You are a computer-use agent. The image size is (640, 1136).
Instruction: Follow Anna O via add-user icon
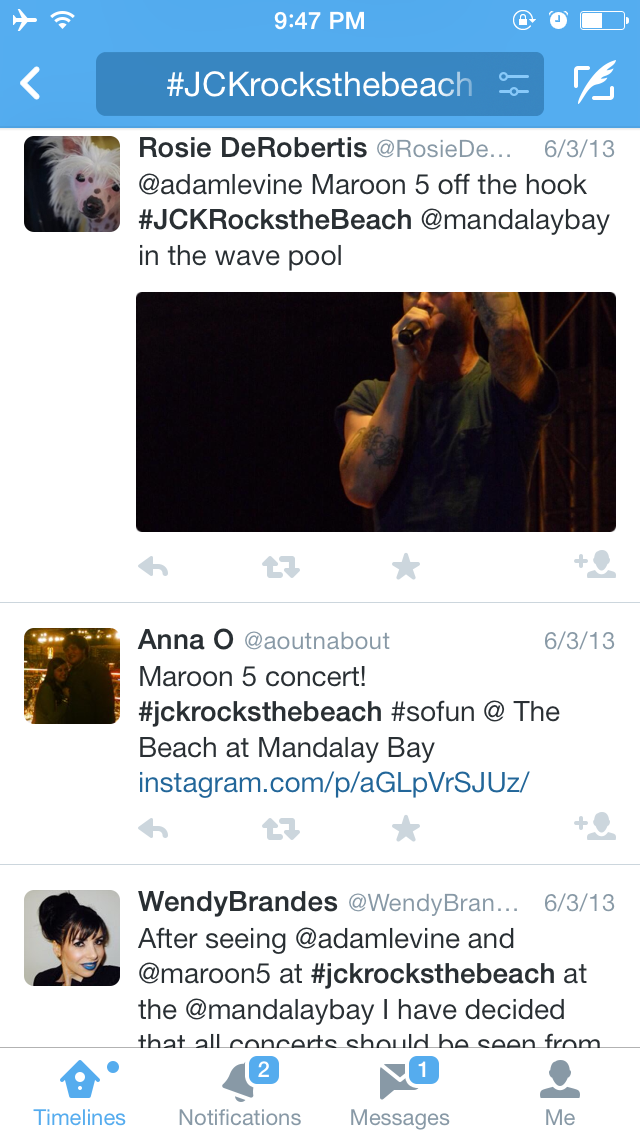click(595, 827)
